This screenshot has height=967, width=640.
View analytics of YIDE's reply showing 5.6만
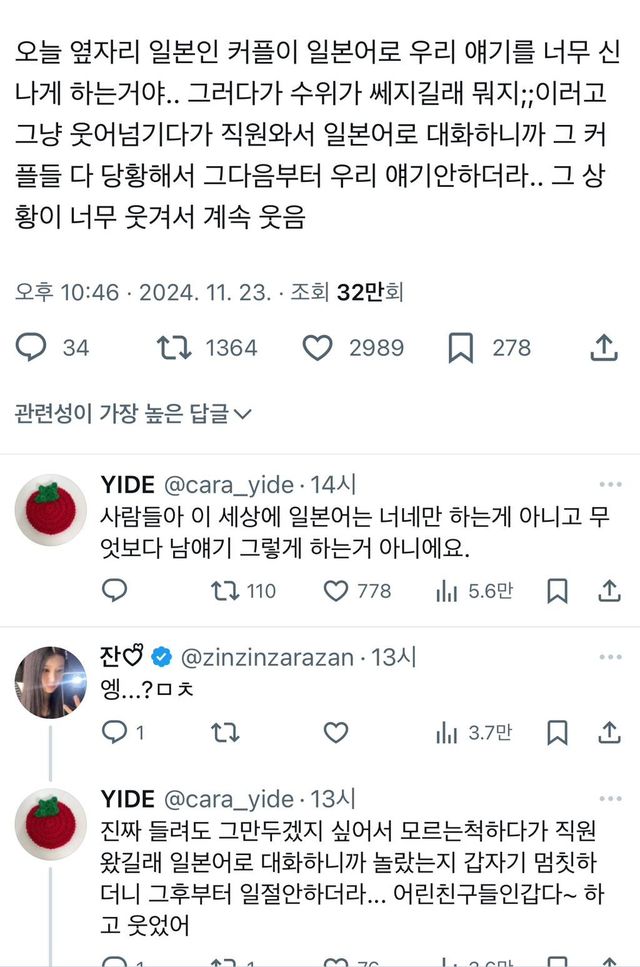coord(447,591)
